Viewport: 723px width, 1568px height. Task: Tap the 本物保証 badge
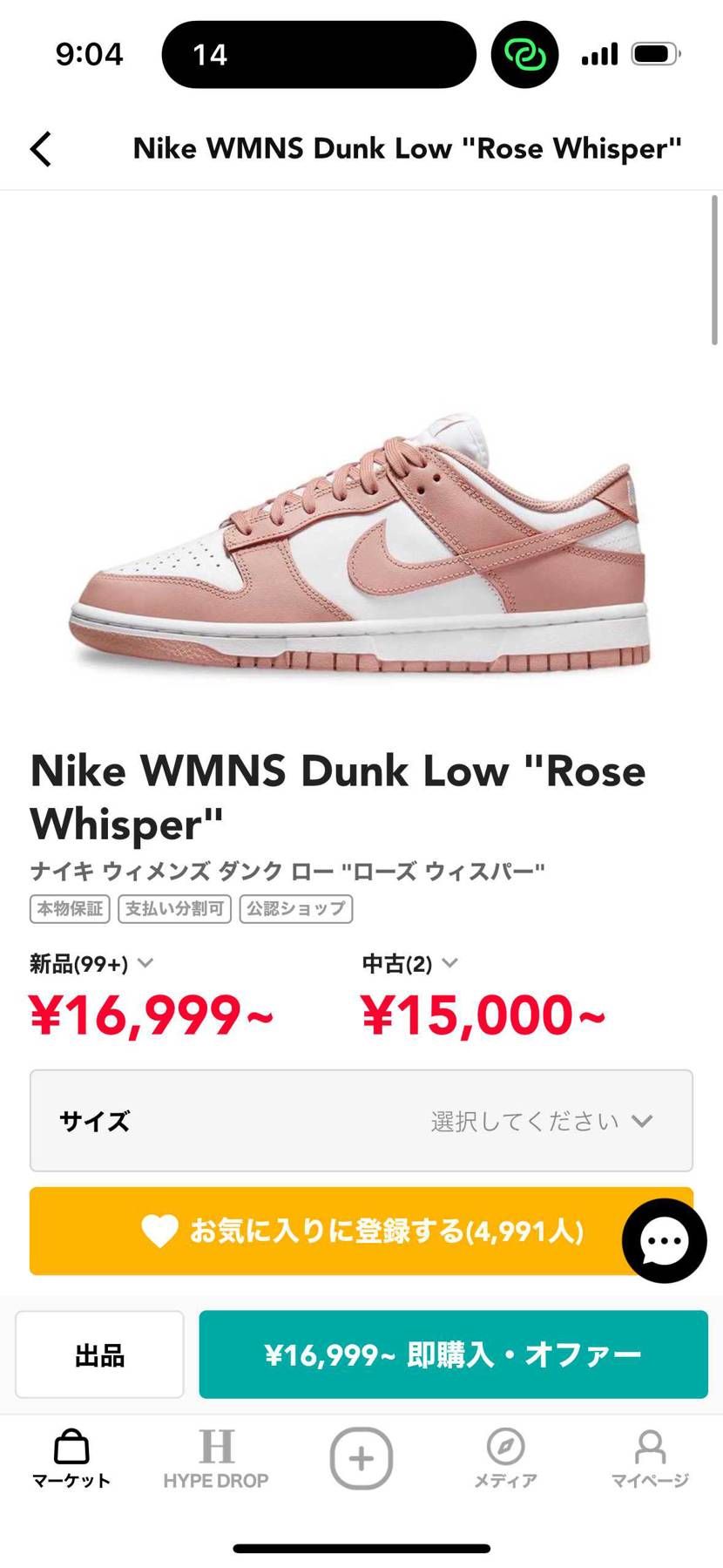[69, 909]
